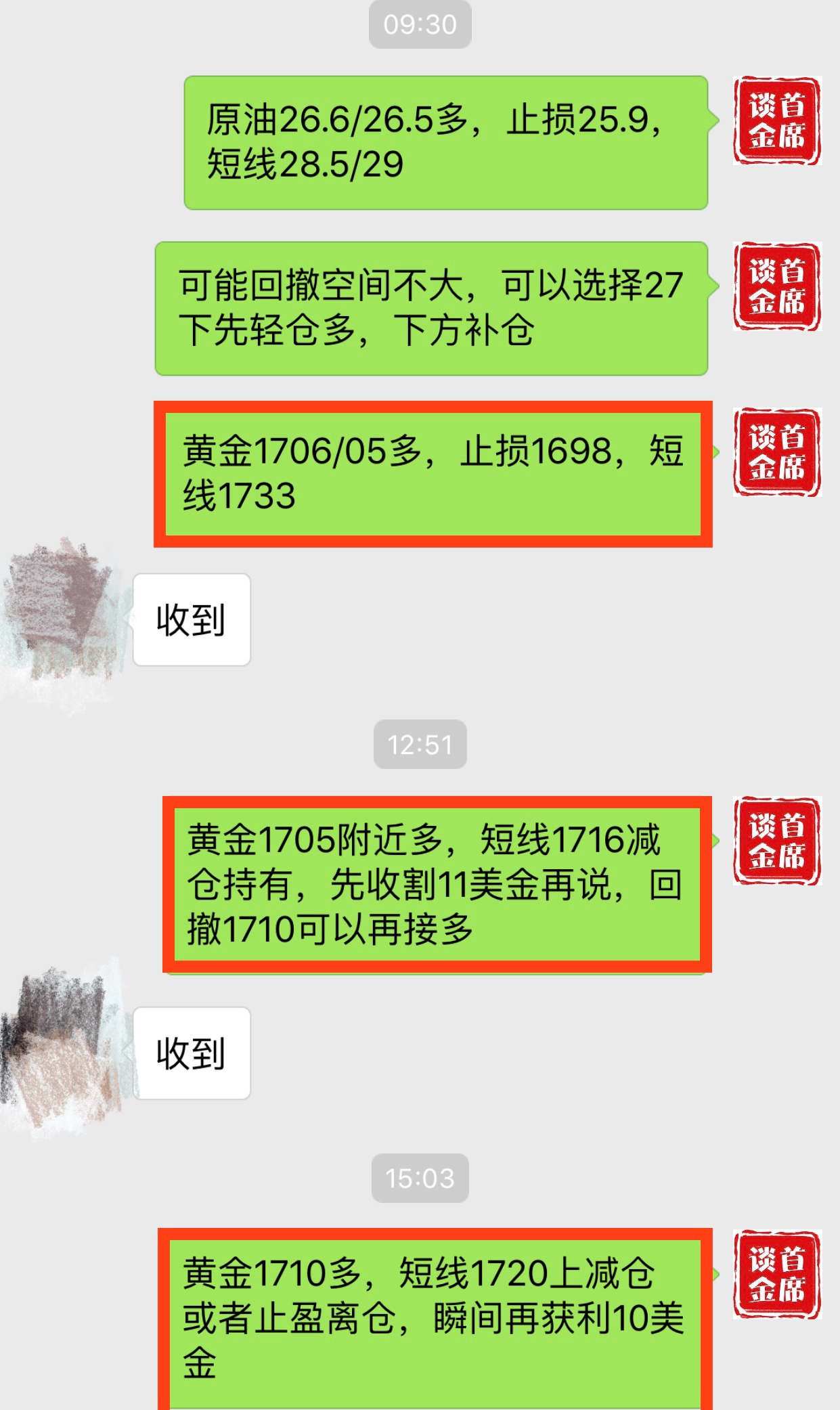Tap the avatar next to 可能回撤空间不大 message
This screenshot has width=840, height=1410.
776,286
